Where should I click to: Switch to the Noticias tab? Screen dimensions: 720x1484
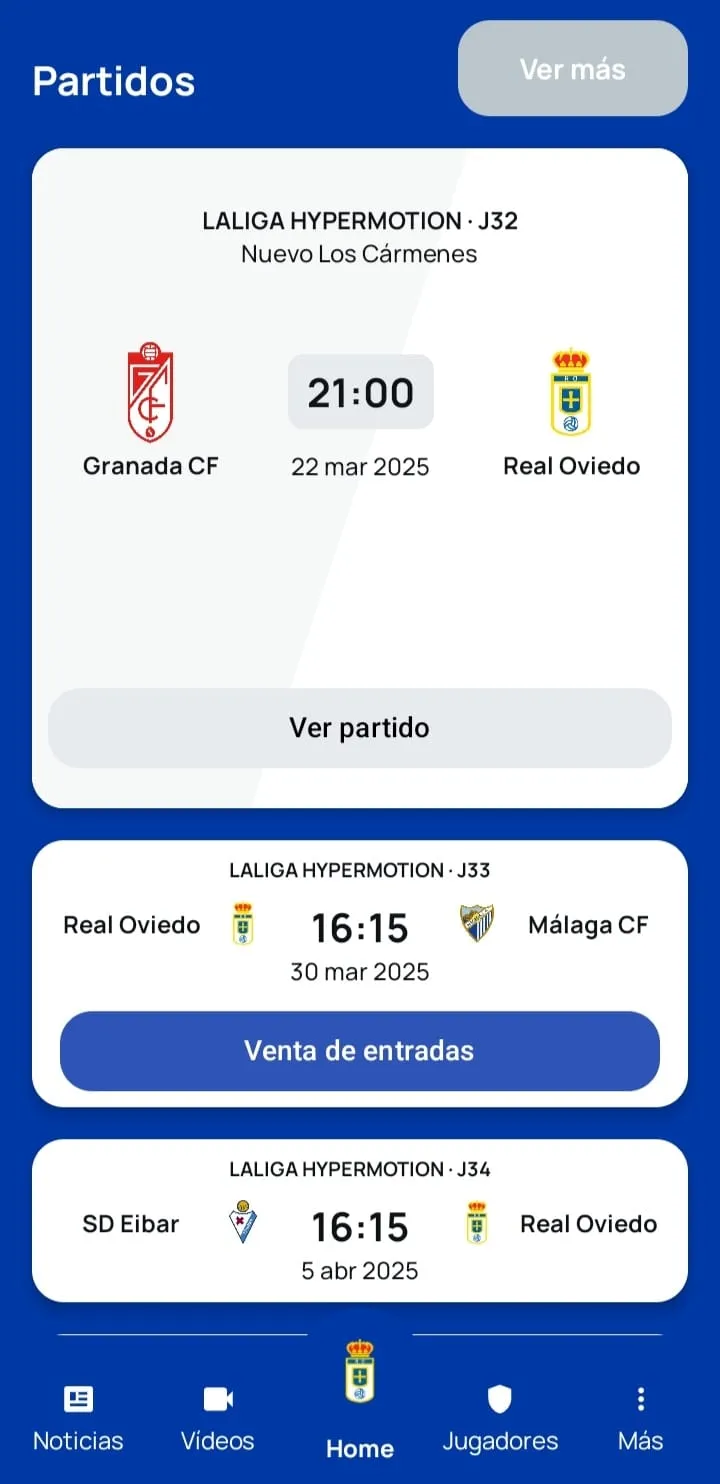(77, 1413)
